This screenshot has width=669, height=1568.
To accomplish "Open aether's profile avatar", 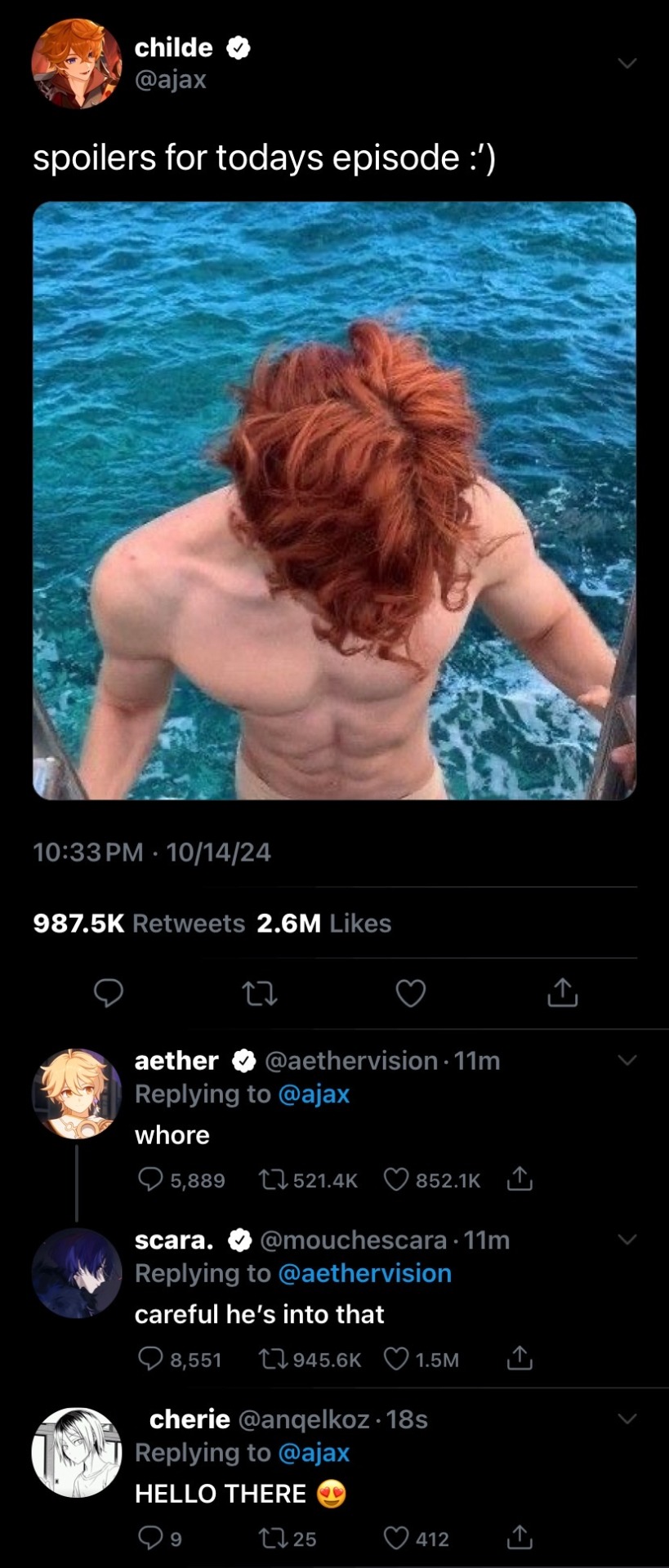I will coord(76,1094).
